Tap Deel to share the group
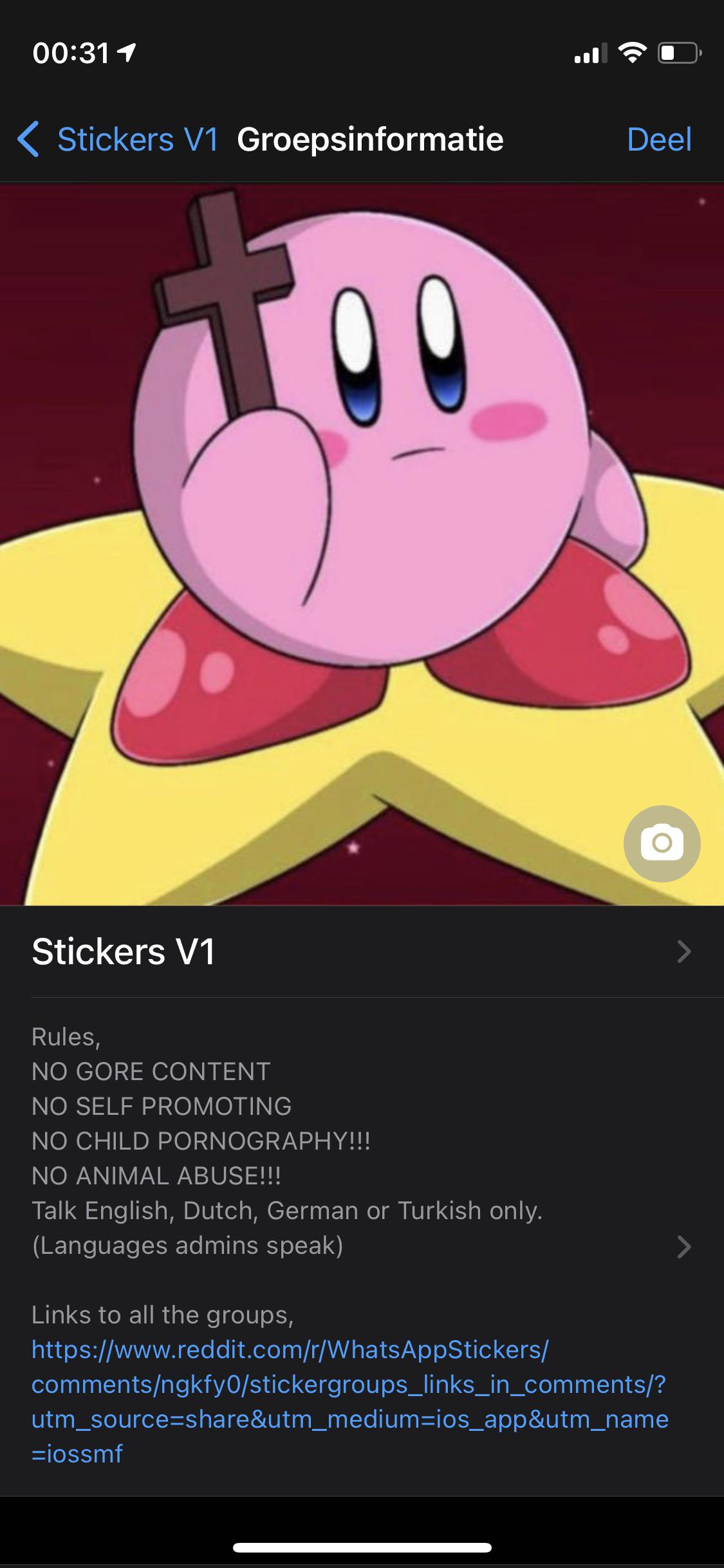Image resolution: width=724 pixels, height=1568 pixels. (659, 139)
